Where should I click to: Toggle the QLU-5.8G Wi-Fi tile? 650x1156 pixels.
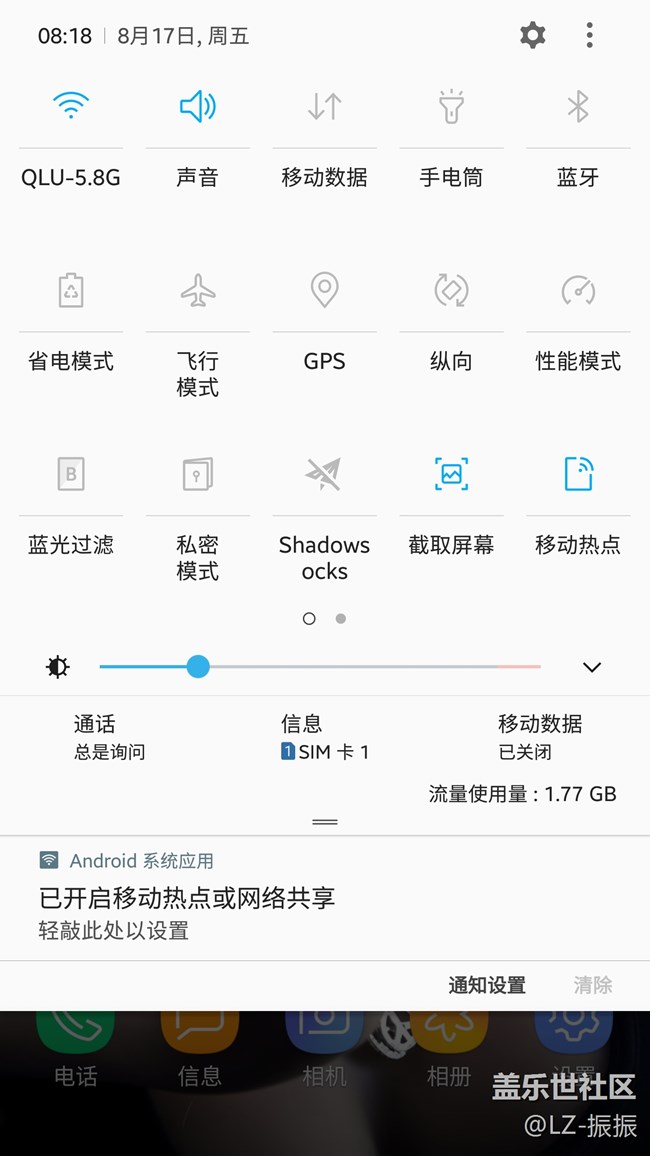point(71,106)
